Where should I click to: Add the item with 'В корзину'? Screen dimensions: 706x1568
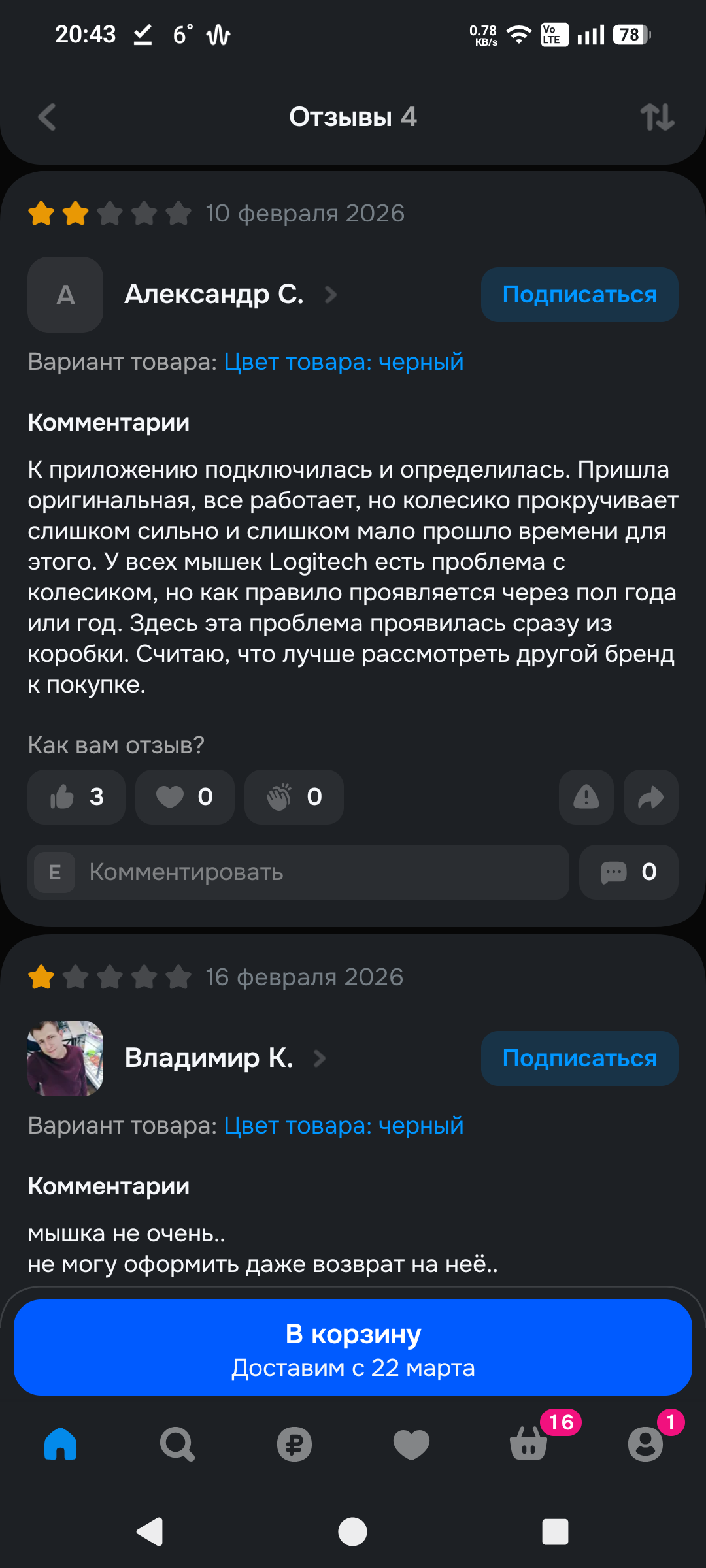coord(353,1347)
